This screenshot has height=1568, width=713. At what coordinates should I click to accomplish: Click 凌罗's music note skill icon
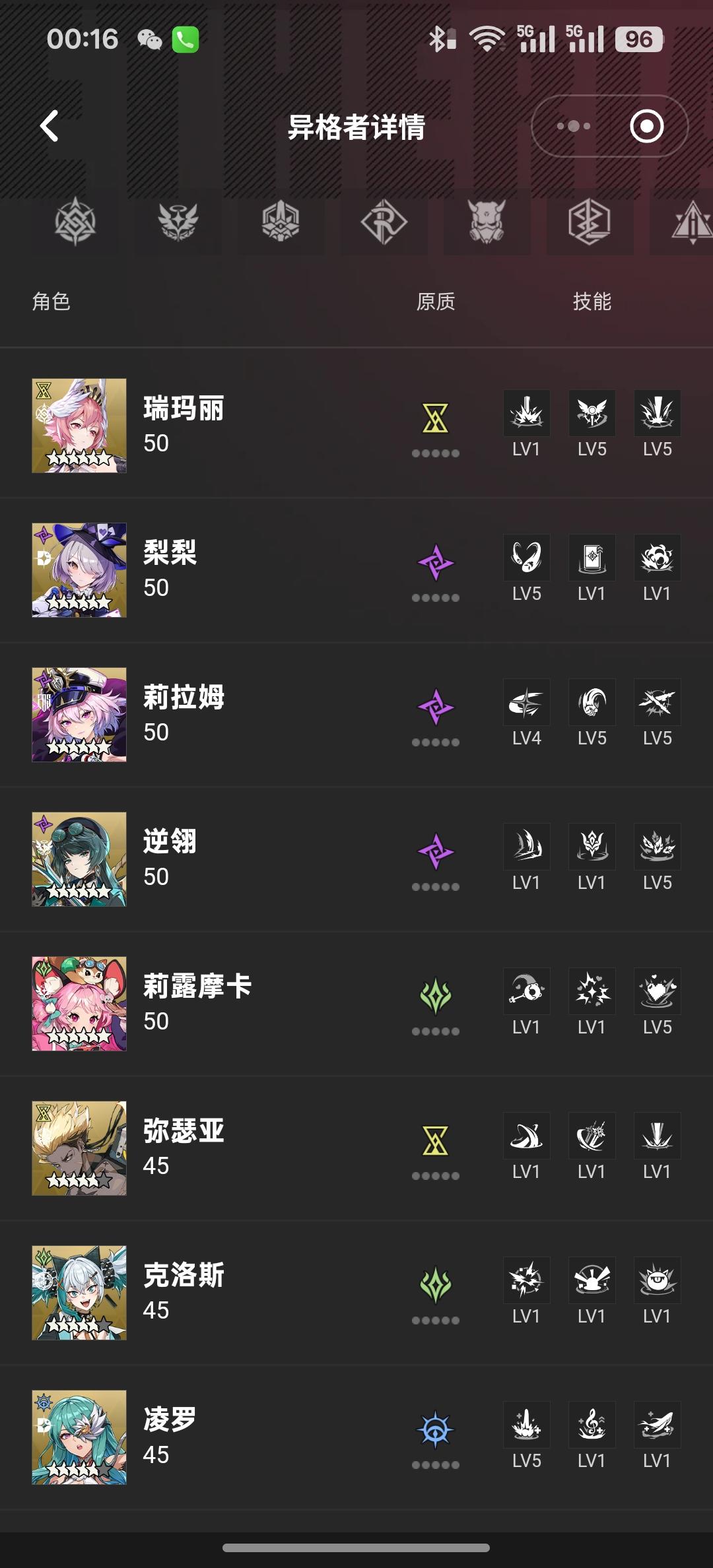(x=592, y=1424)
